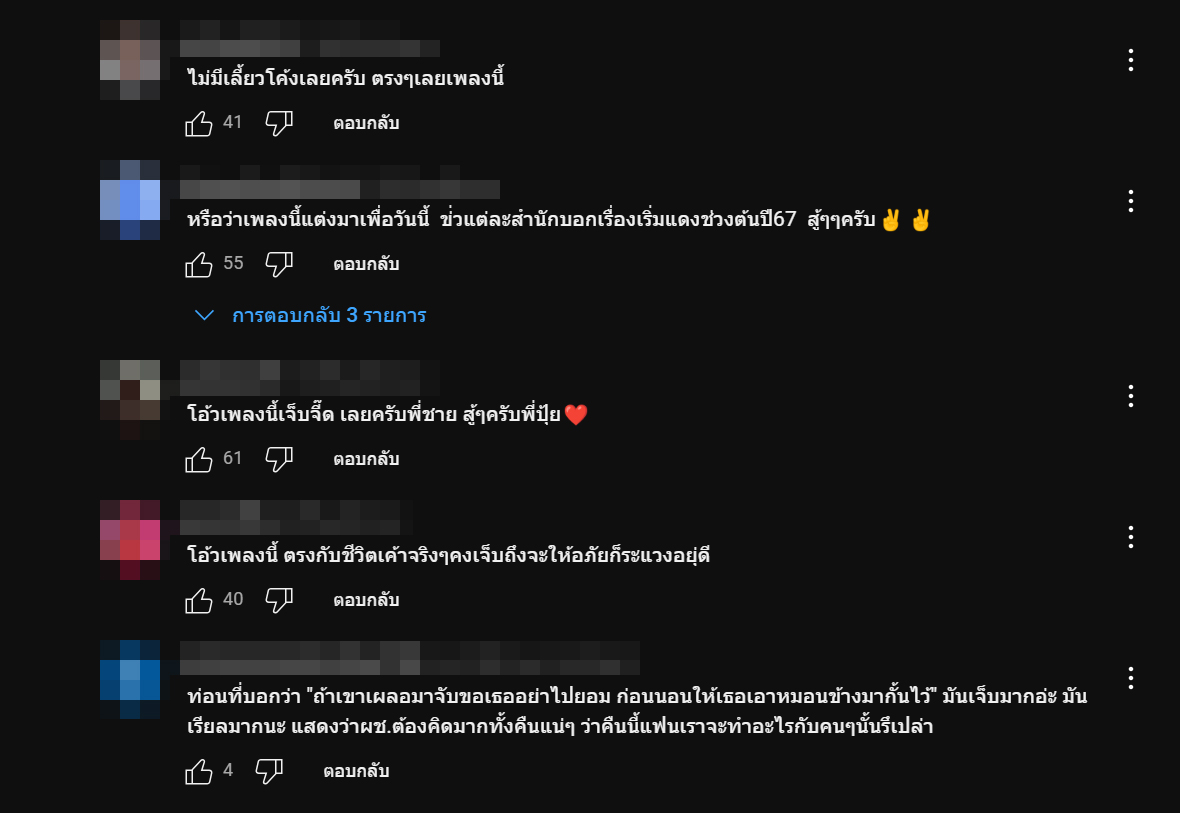Reply to the comment with 40 likes
The height and width of the screenshot is (813, 1180).
pos(366,600)
